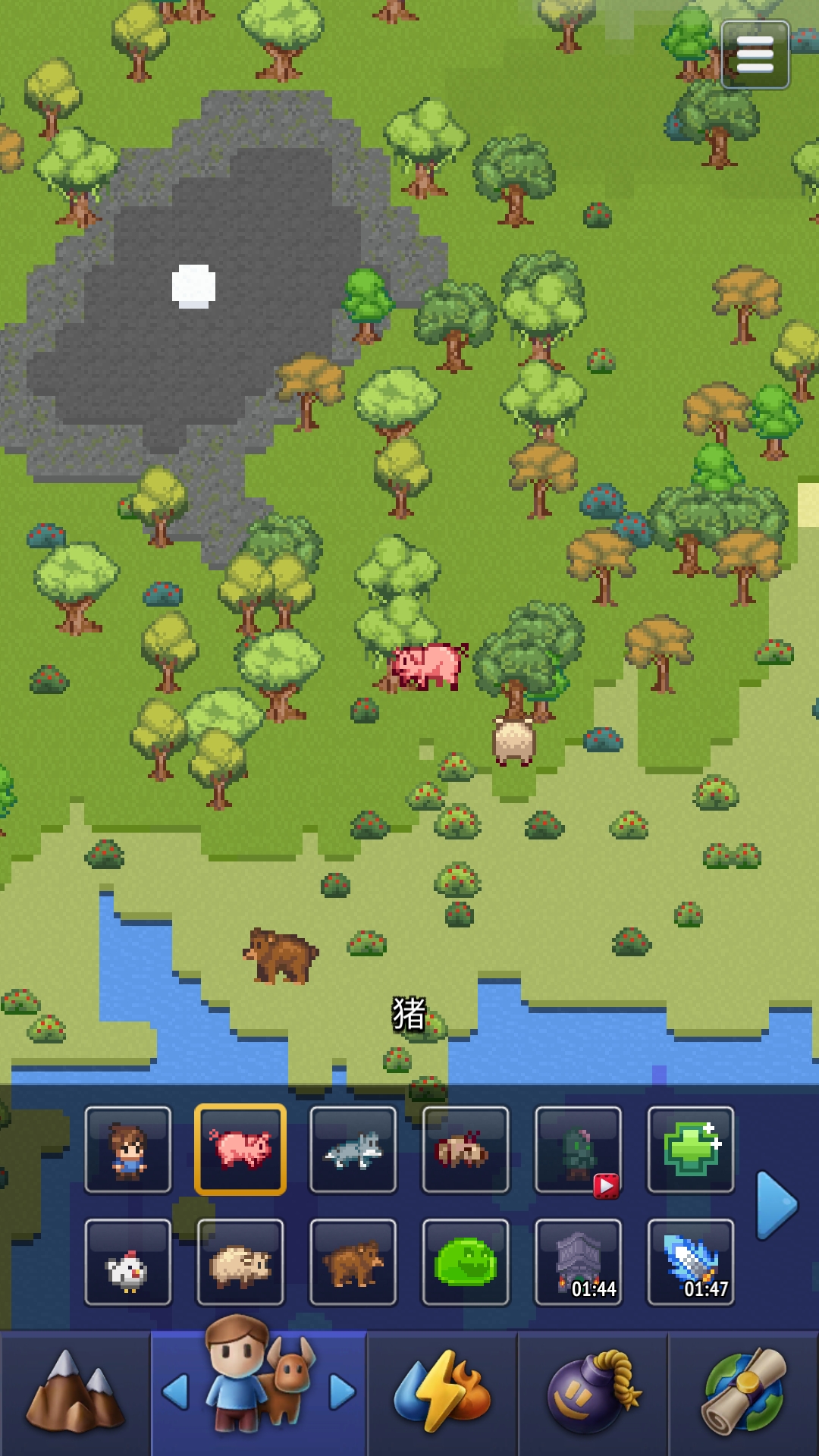Select the green slime spawn tool
819x1456 pixels.
[465, 1263]
